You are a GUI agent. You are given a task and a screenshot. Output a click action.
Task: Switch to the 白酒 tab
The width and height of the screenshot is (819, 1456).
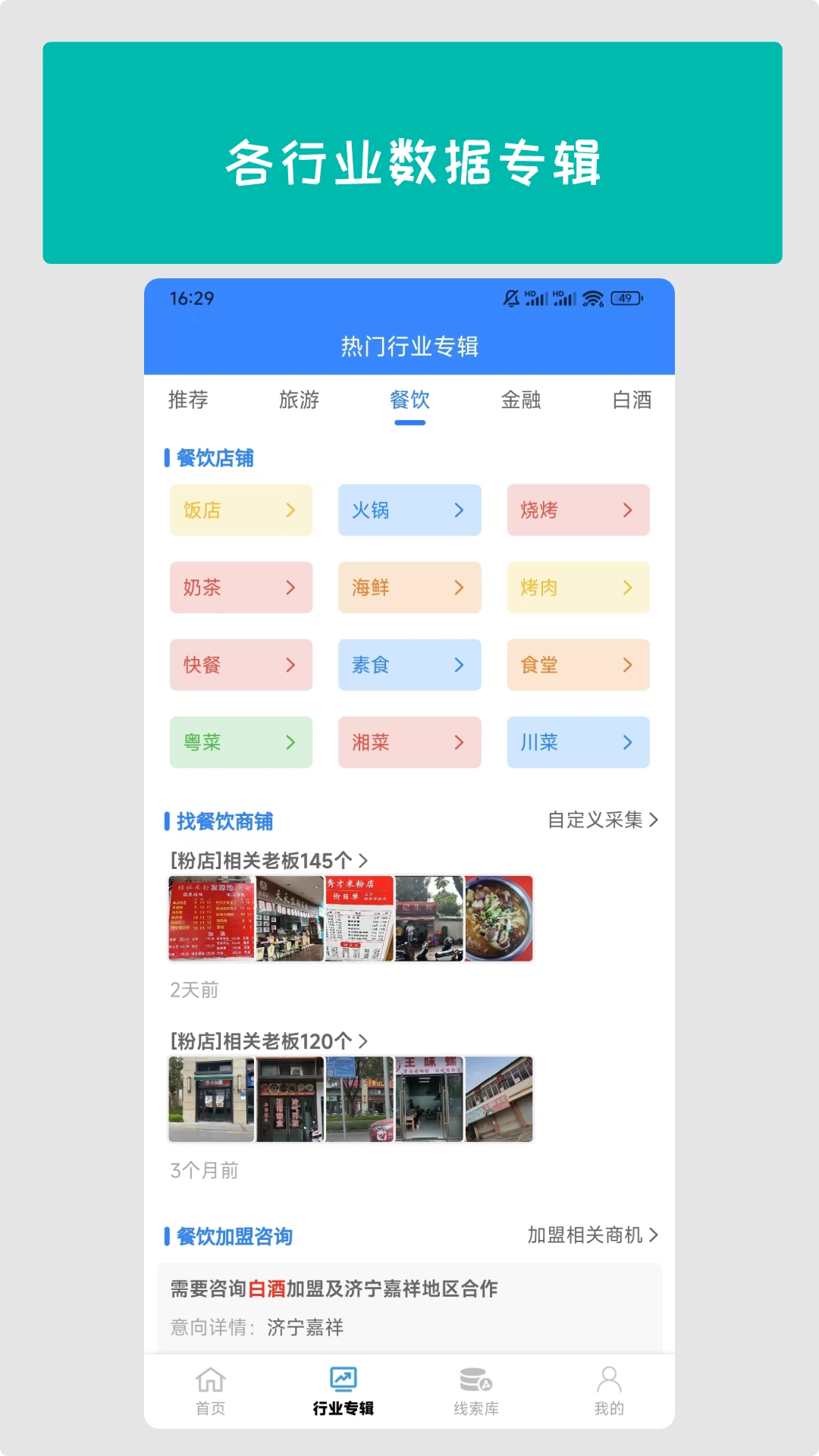point(632,401)
